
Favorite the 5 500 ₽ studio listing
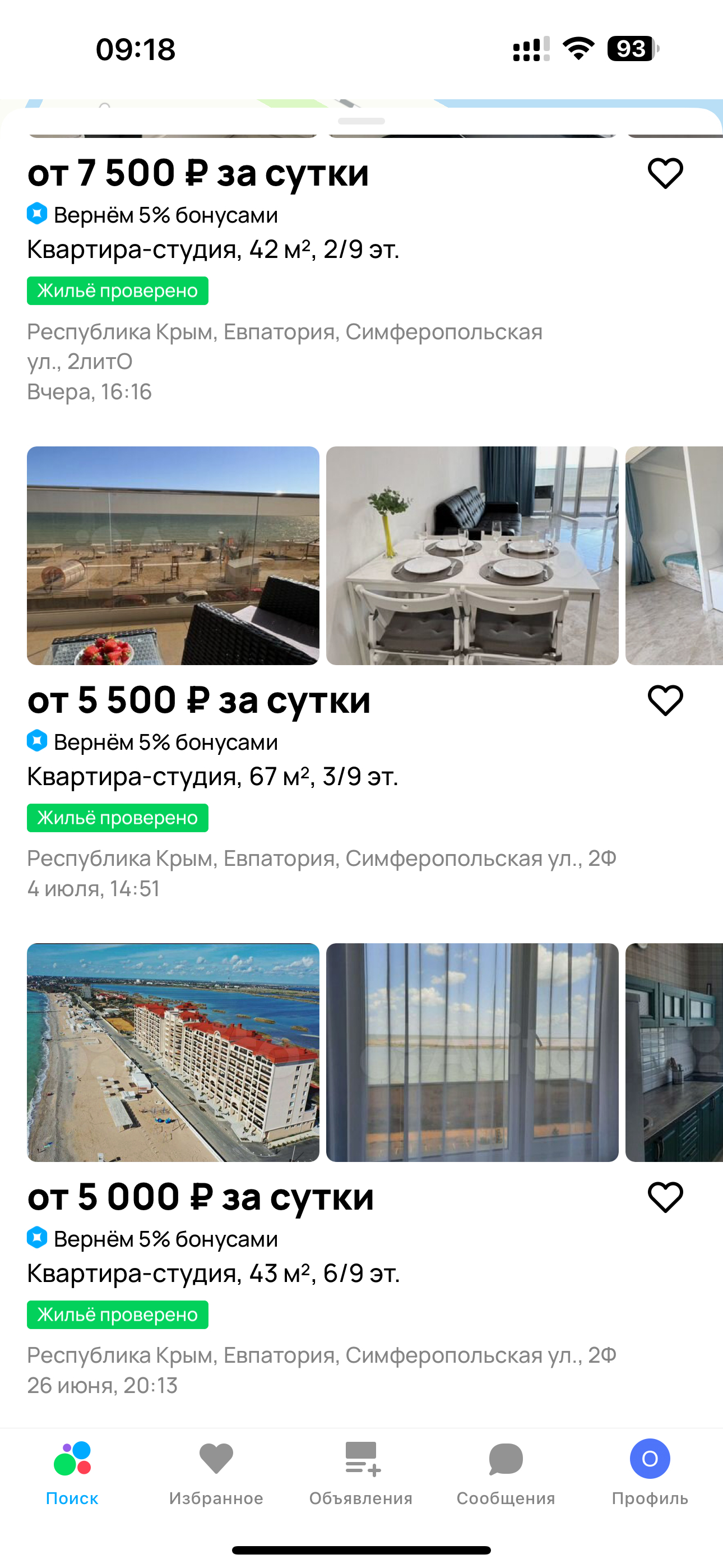[x=665, y=700]
